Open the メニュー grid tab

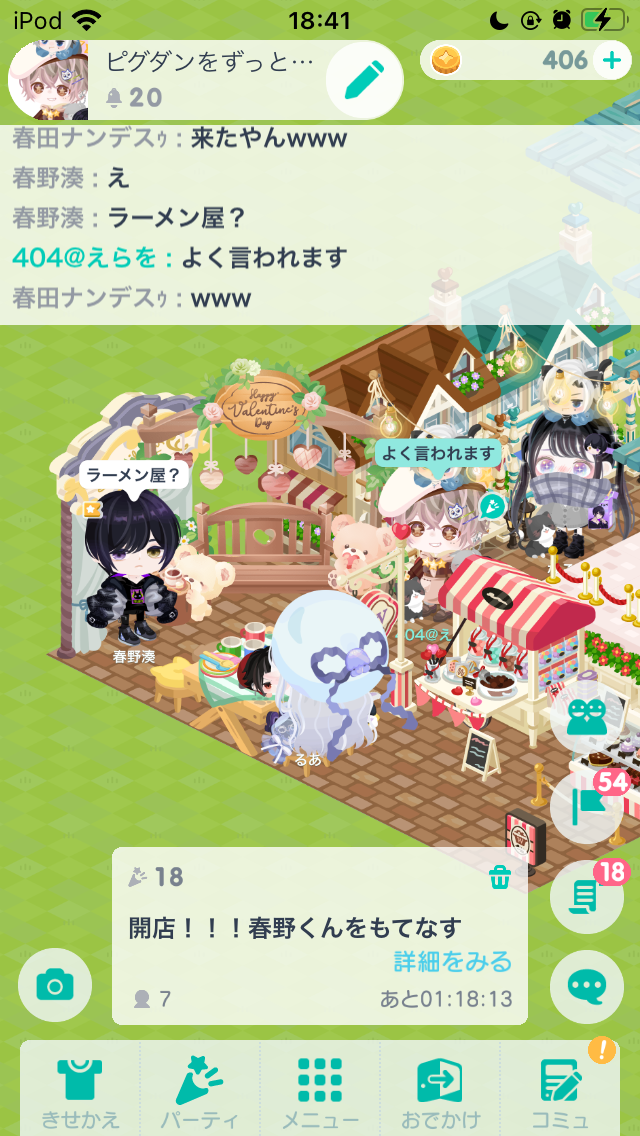(x=320, y=1092)
